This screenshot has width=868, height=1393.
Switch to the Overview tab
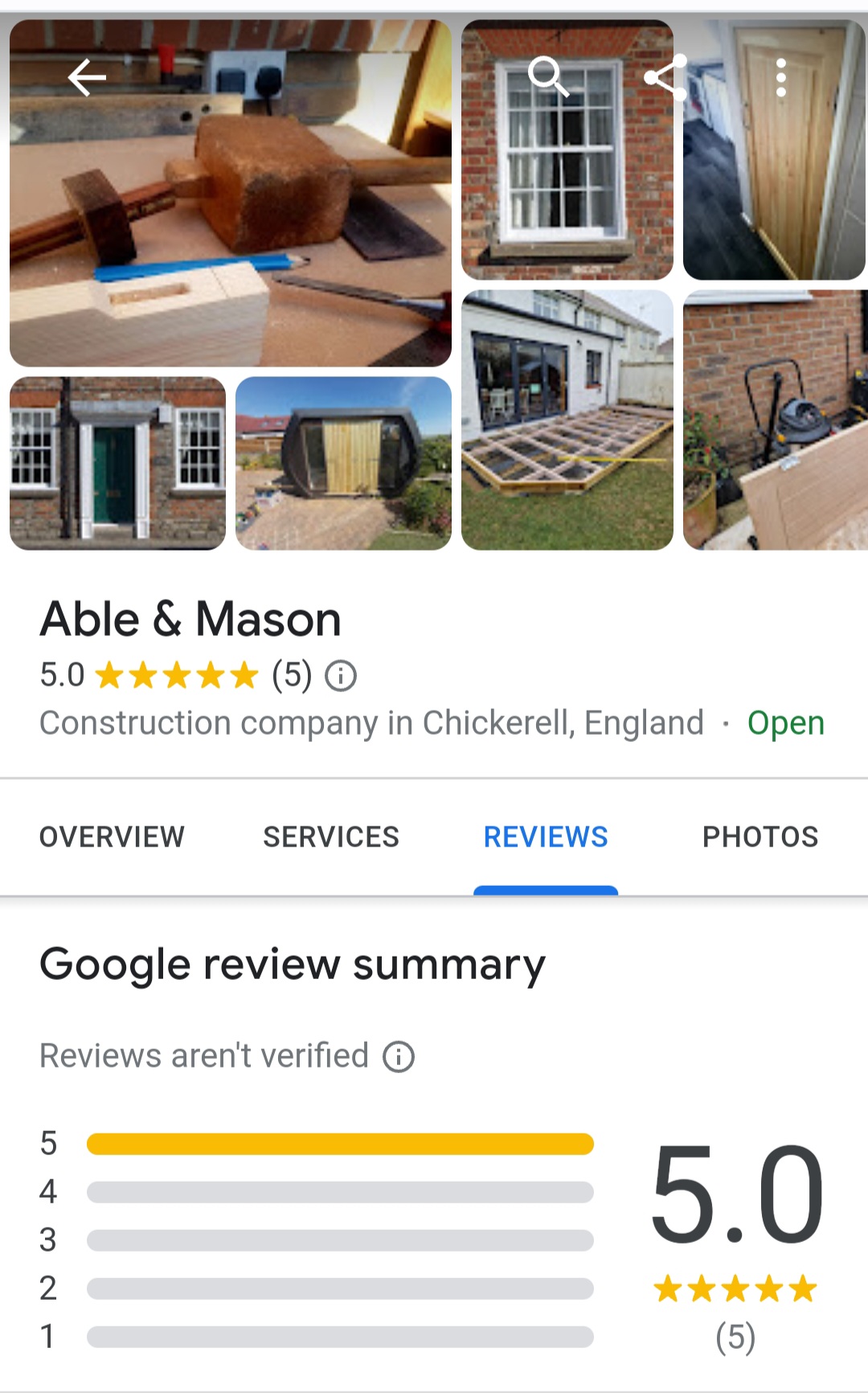(112, 837)
